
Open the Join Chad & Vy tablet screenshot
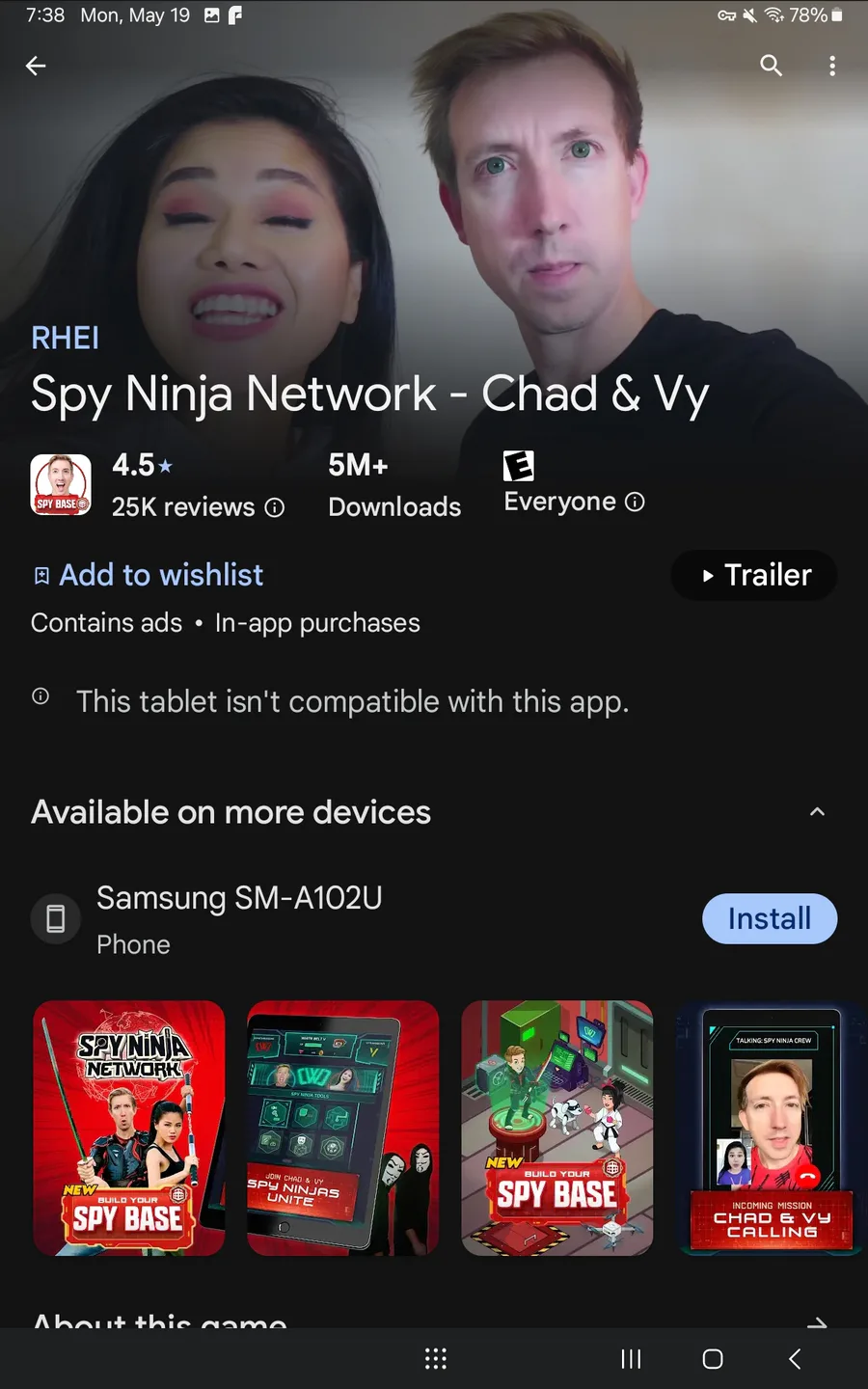click(343, 1128)
